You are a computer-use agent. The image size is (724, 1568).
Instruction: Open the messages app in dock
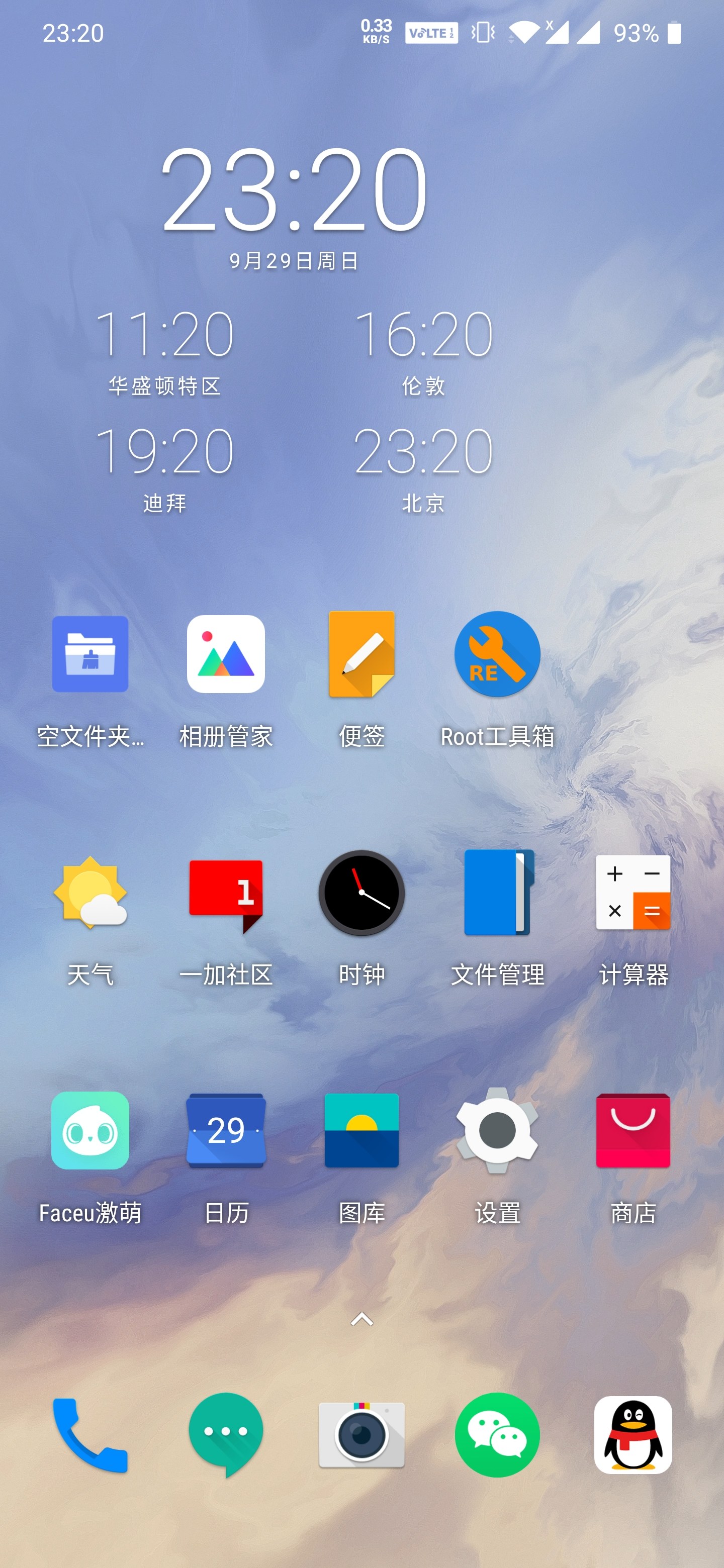[x=226, y=1435]
